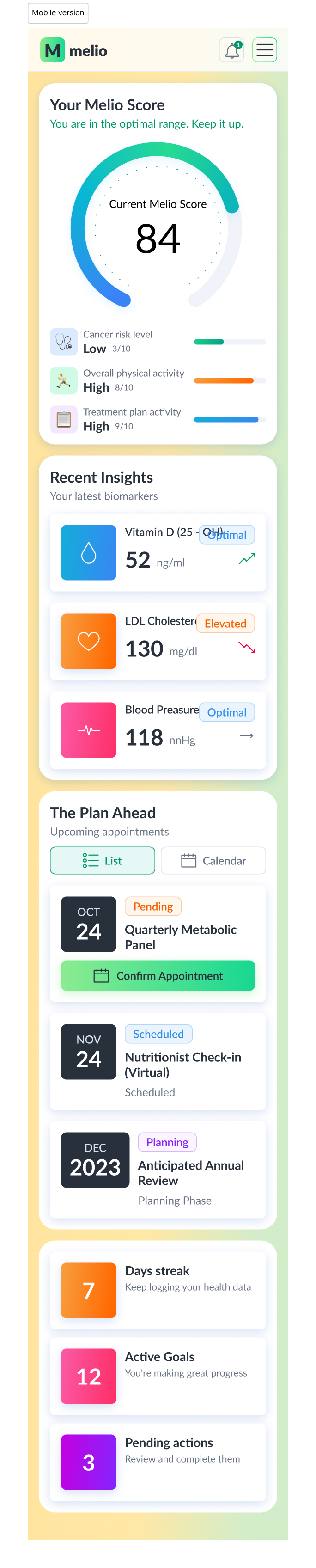View the Days streak card
Viewport: 316px width, 1568px height.
coord(158,1290)
